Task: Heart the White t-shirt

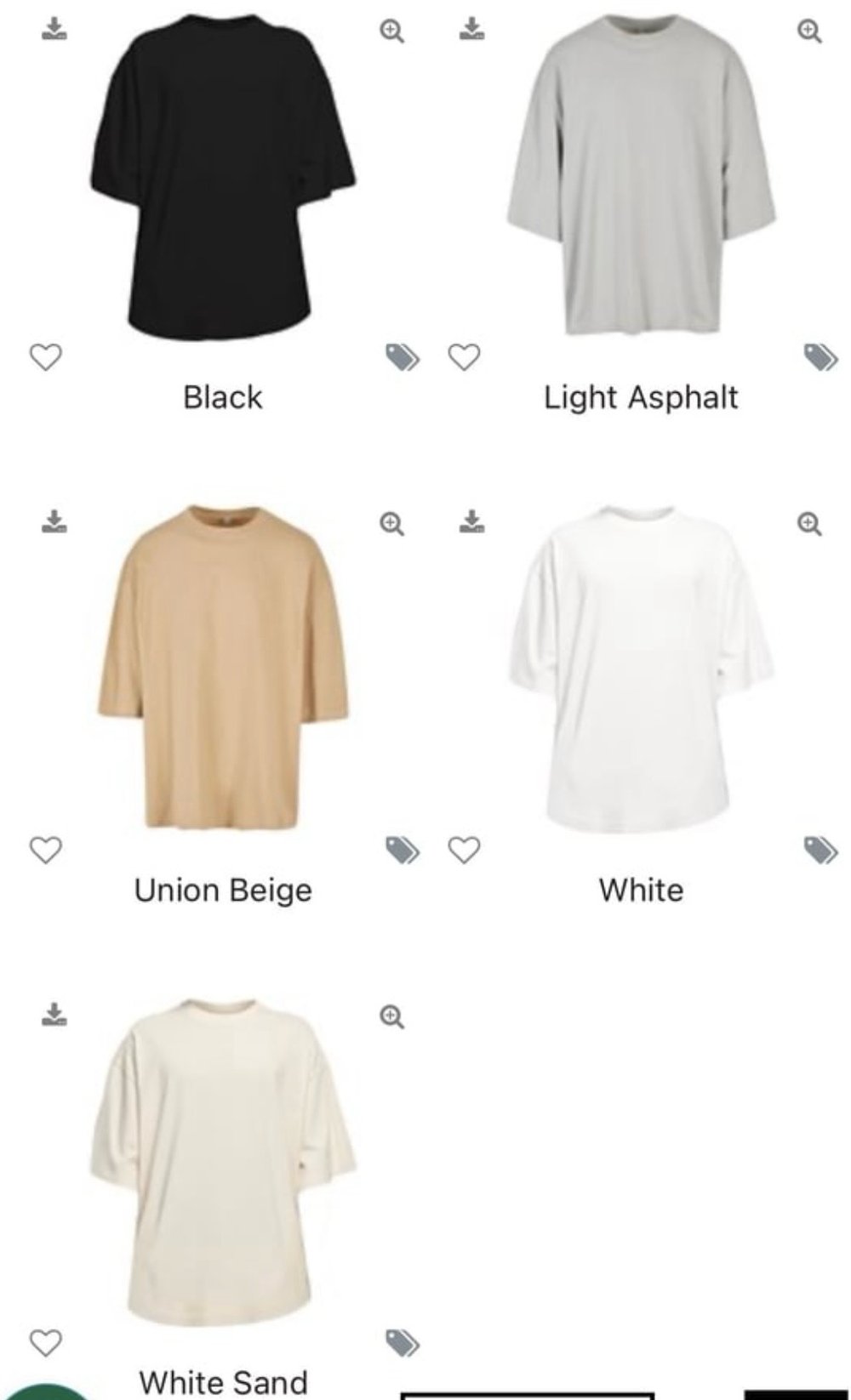Action: 464,849
